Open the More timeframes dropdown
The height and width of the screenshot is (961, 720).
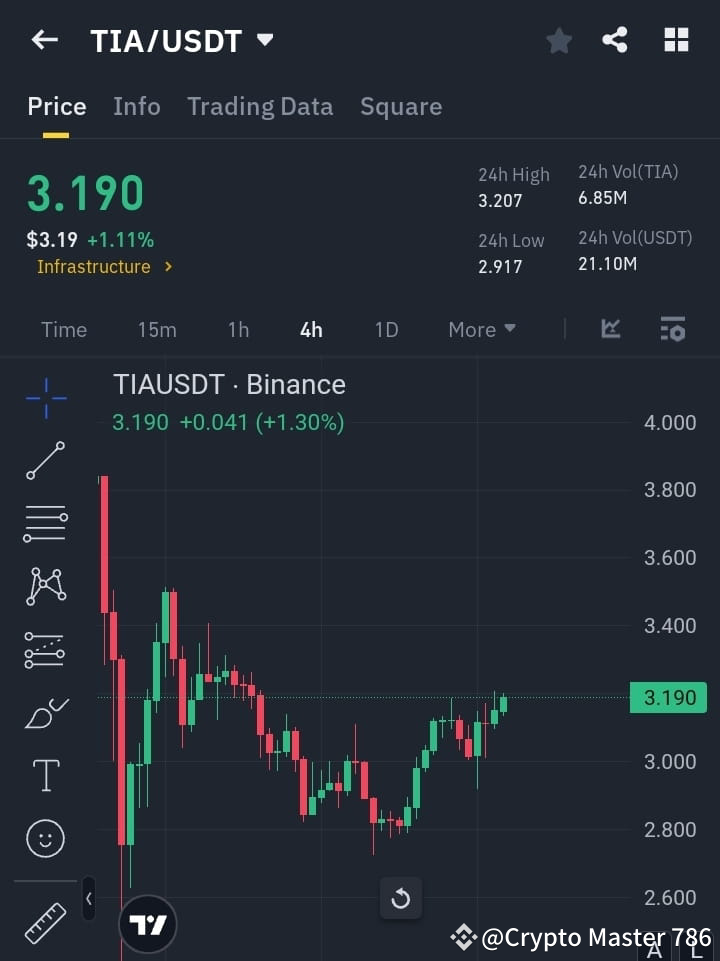(x=481, y=329)
